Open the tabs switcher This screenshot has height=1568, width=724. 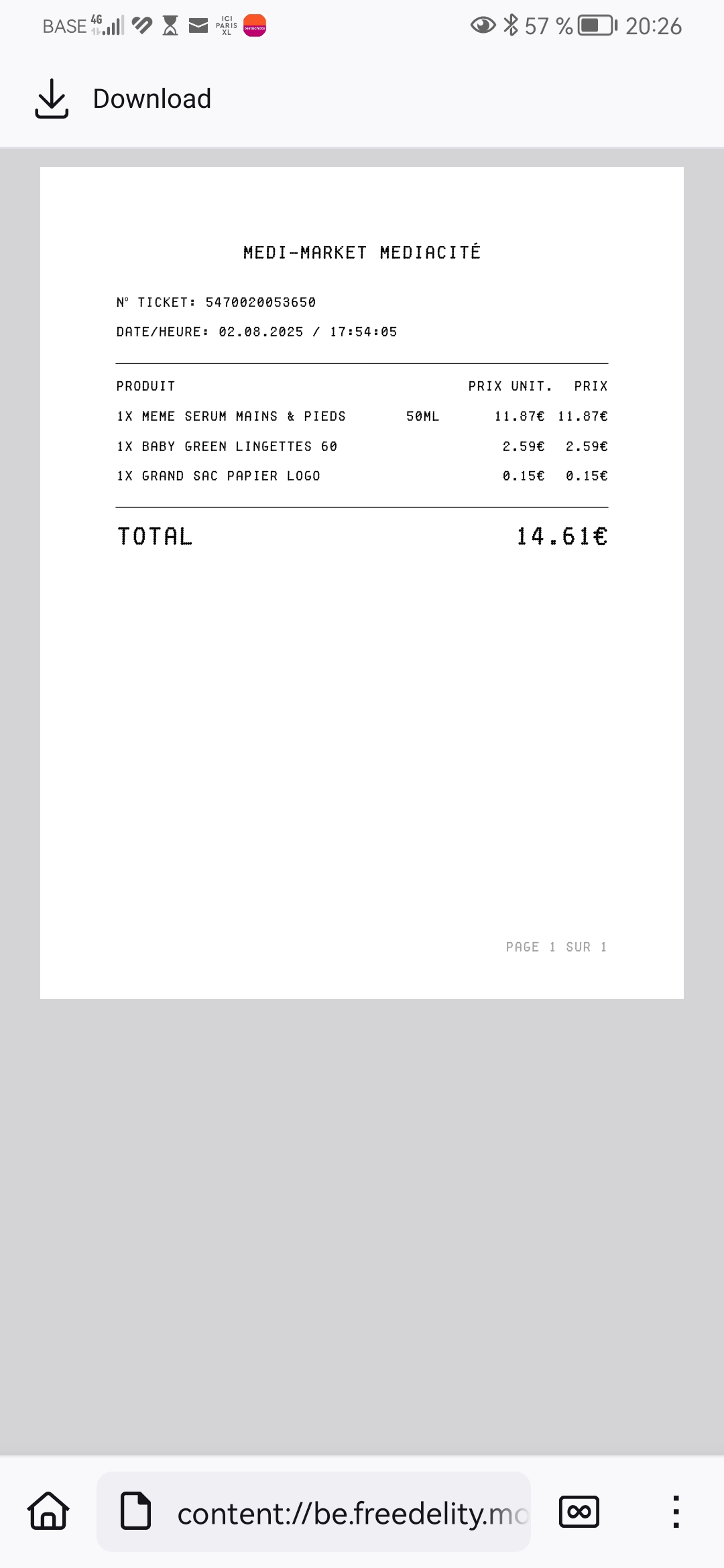(579, 1512)
